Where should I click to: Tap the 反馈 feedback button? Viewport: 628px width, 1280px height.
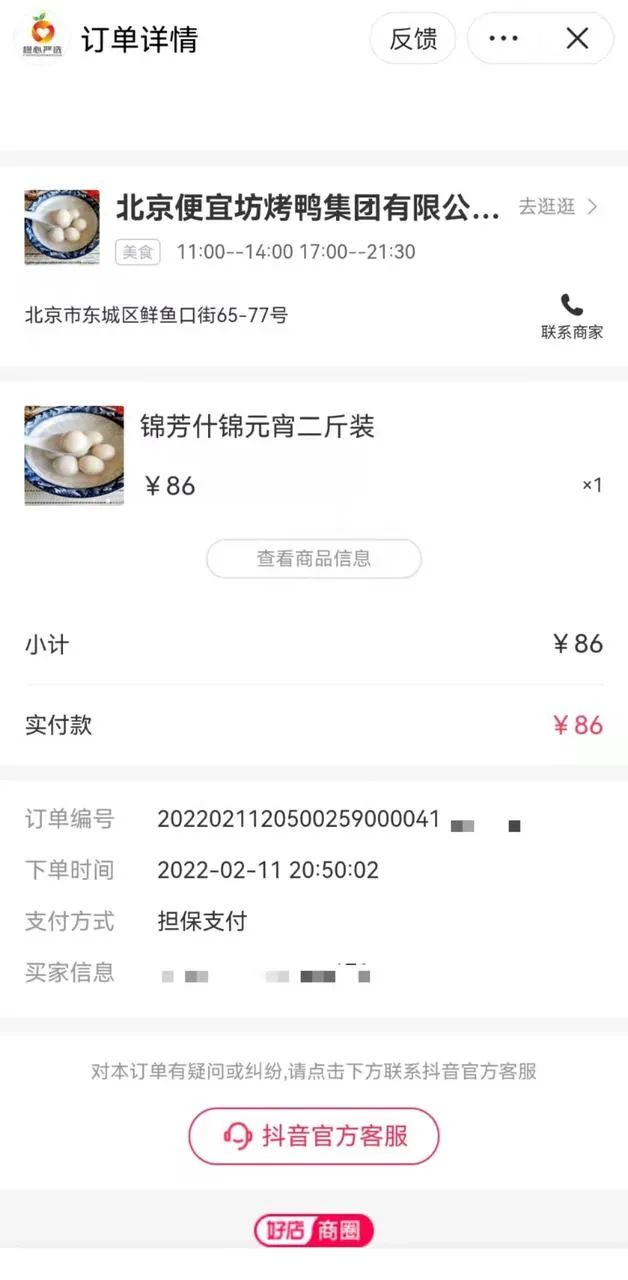click(413, 39)
